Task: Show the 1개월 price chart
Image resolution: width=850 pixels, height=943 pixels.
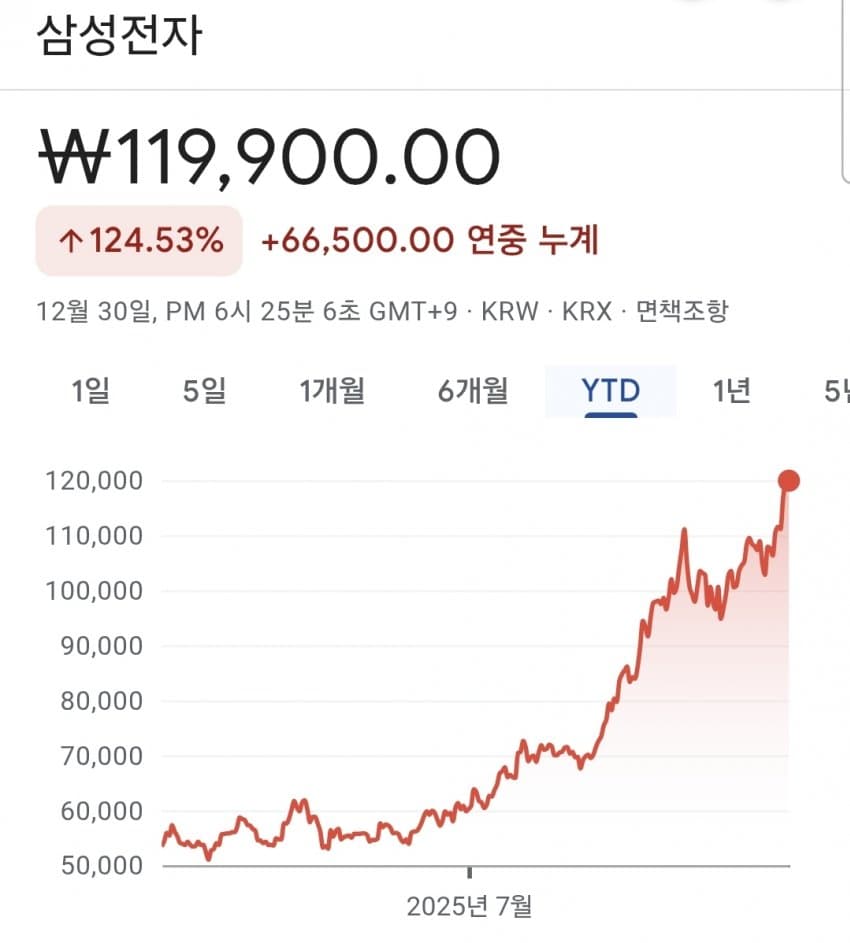Action: point(332,391)
